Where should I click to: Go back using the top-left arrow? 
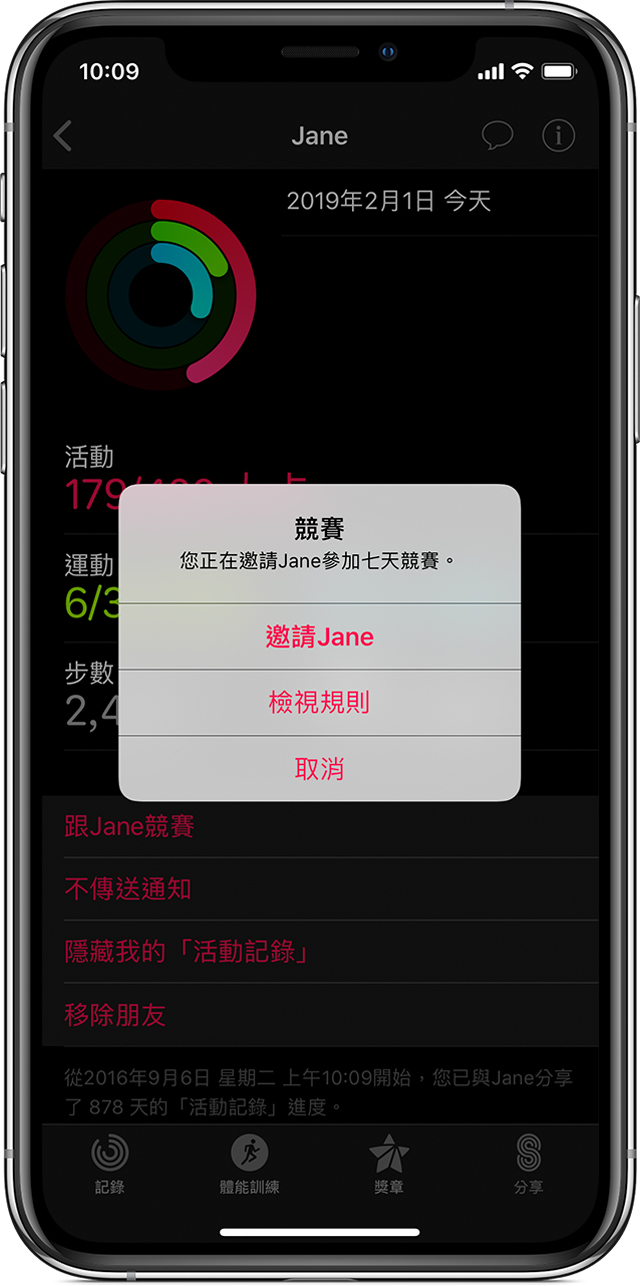pos(63,136)
